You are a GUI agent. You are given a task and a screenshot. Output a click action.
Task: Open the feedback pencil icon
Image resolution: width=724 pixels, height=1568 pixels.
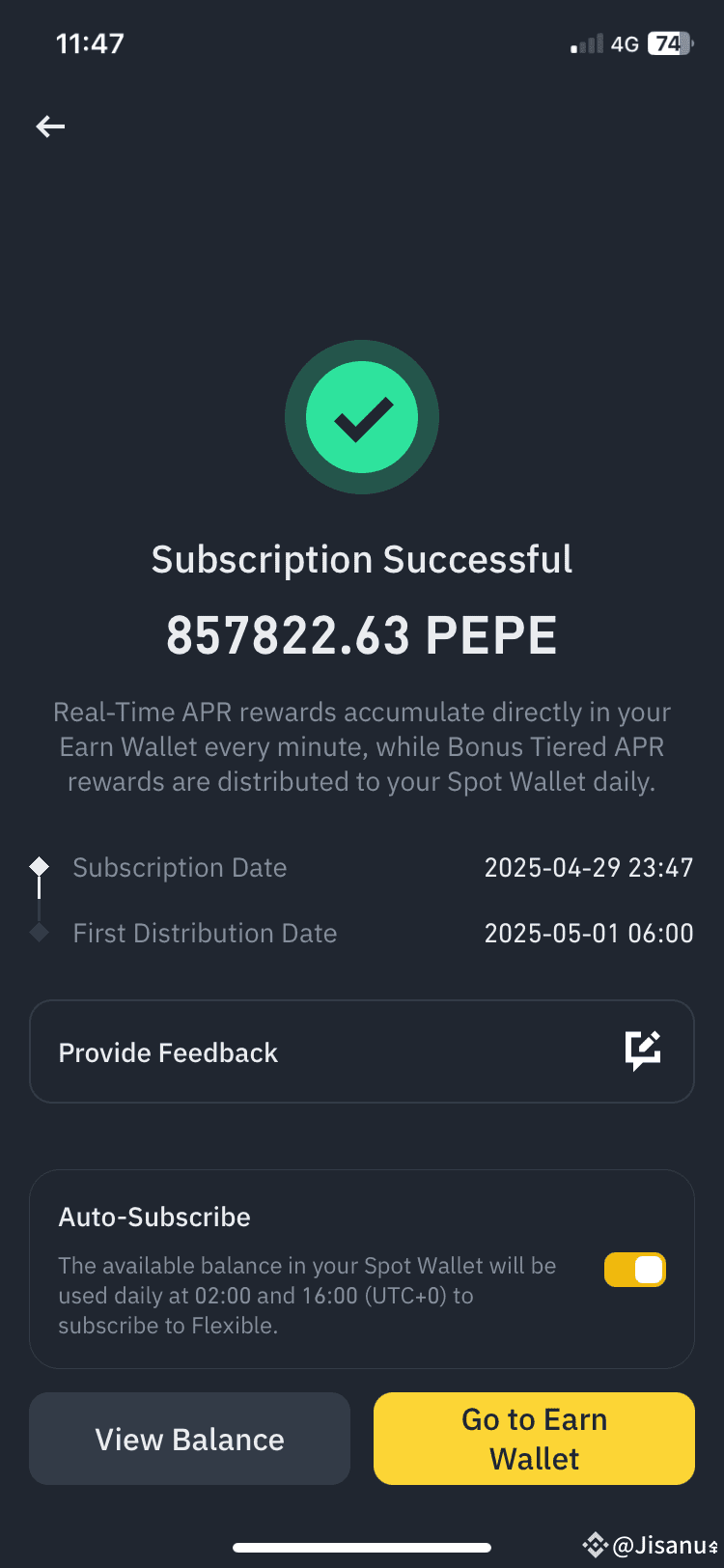click(644, 1049)
